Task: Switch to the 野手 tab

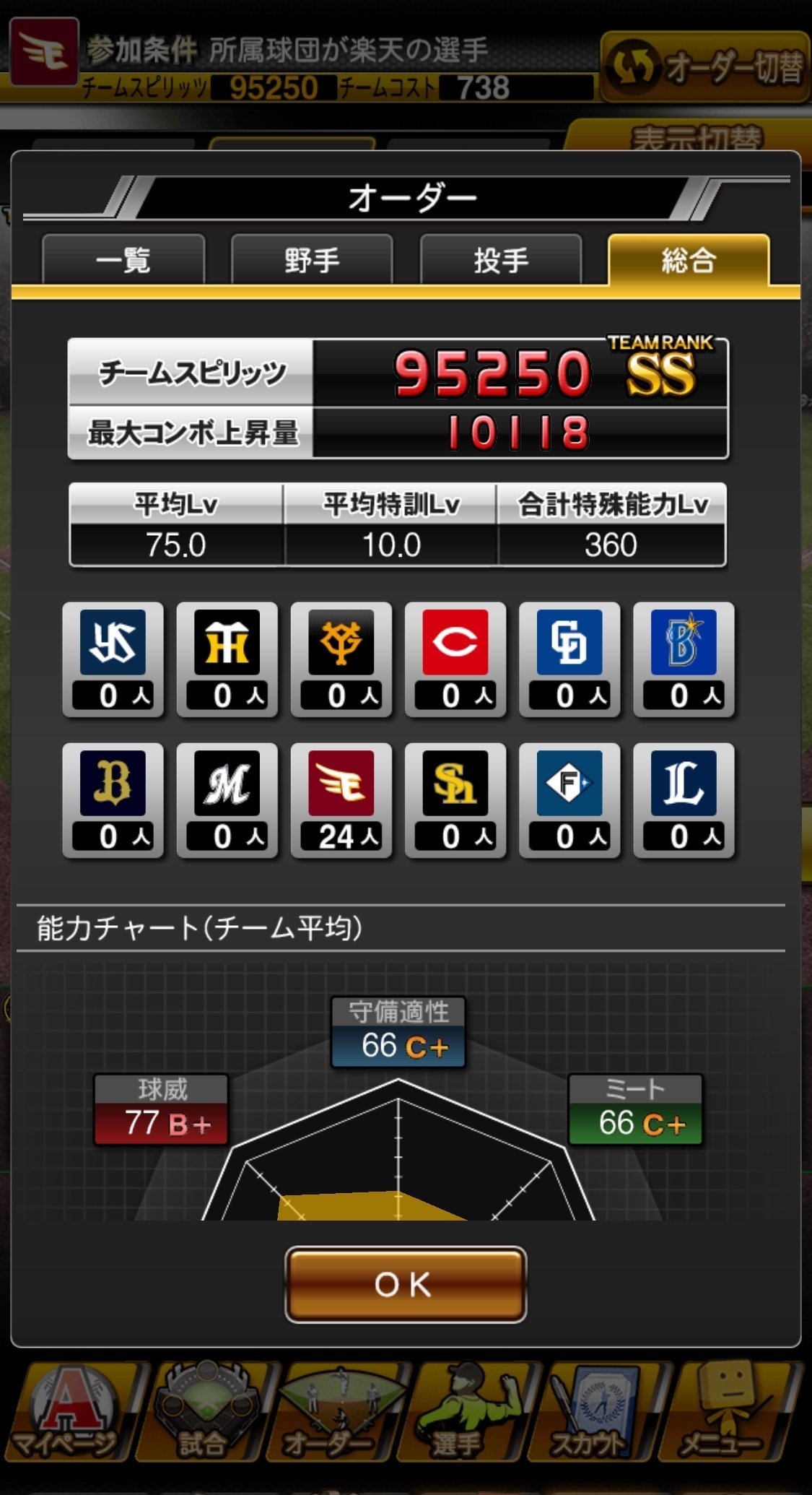Action: click(312, 259)
